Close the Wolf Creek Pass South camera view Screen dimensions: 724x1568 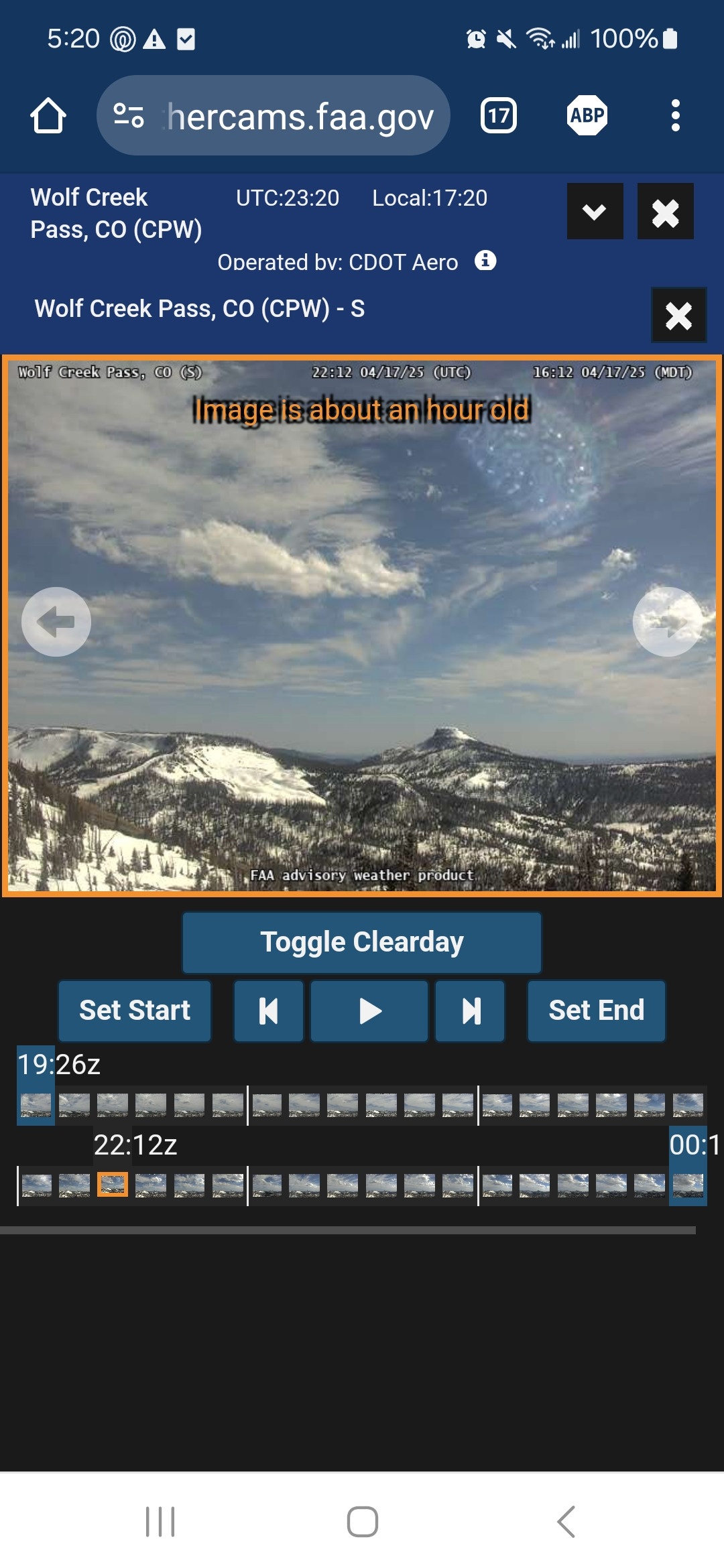678,316
